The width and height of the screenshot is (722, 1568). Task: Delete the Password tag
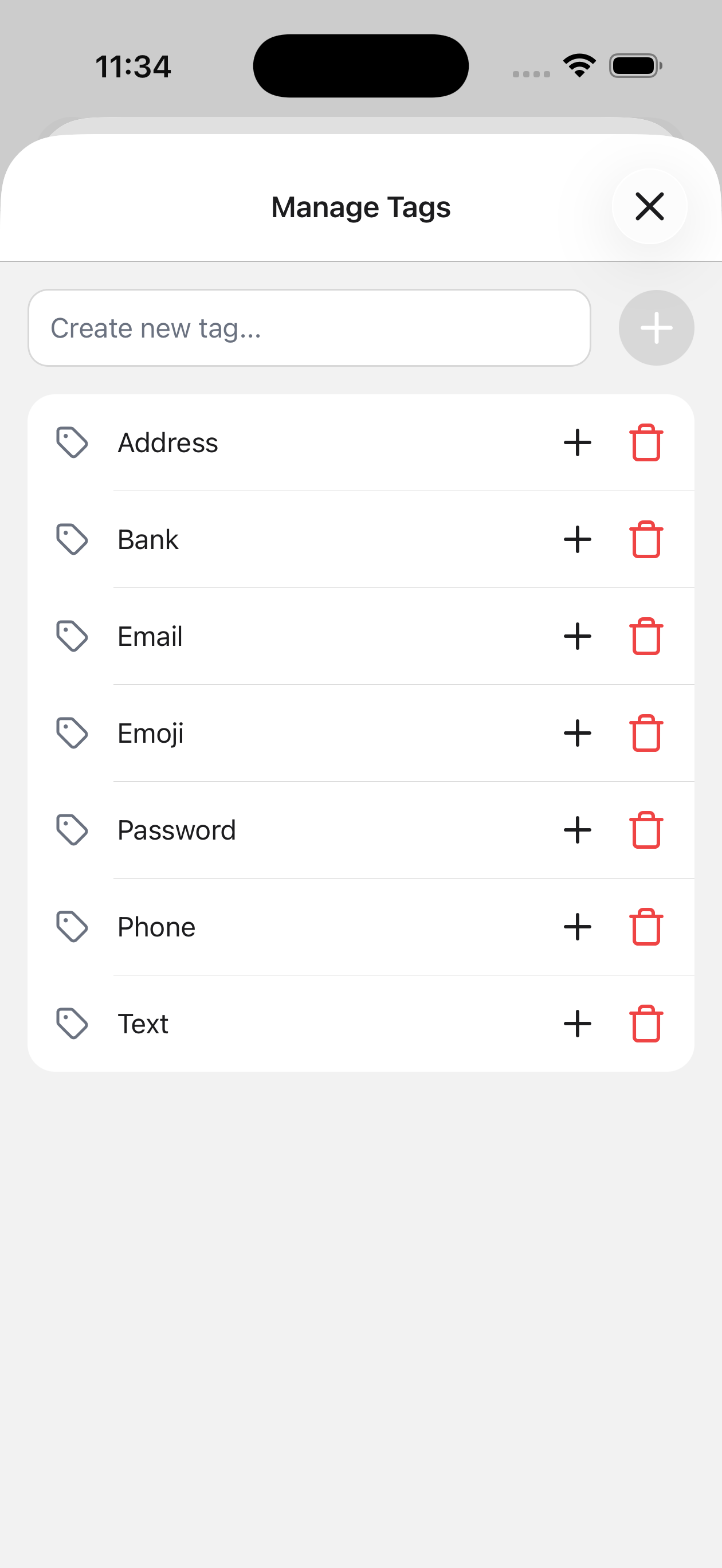click(646, 830)
